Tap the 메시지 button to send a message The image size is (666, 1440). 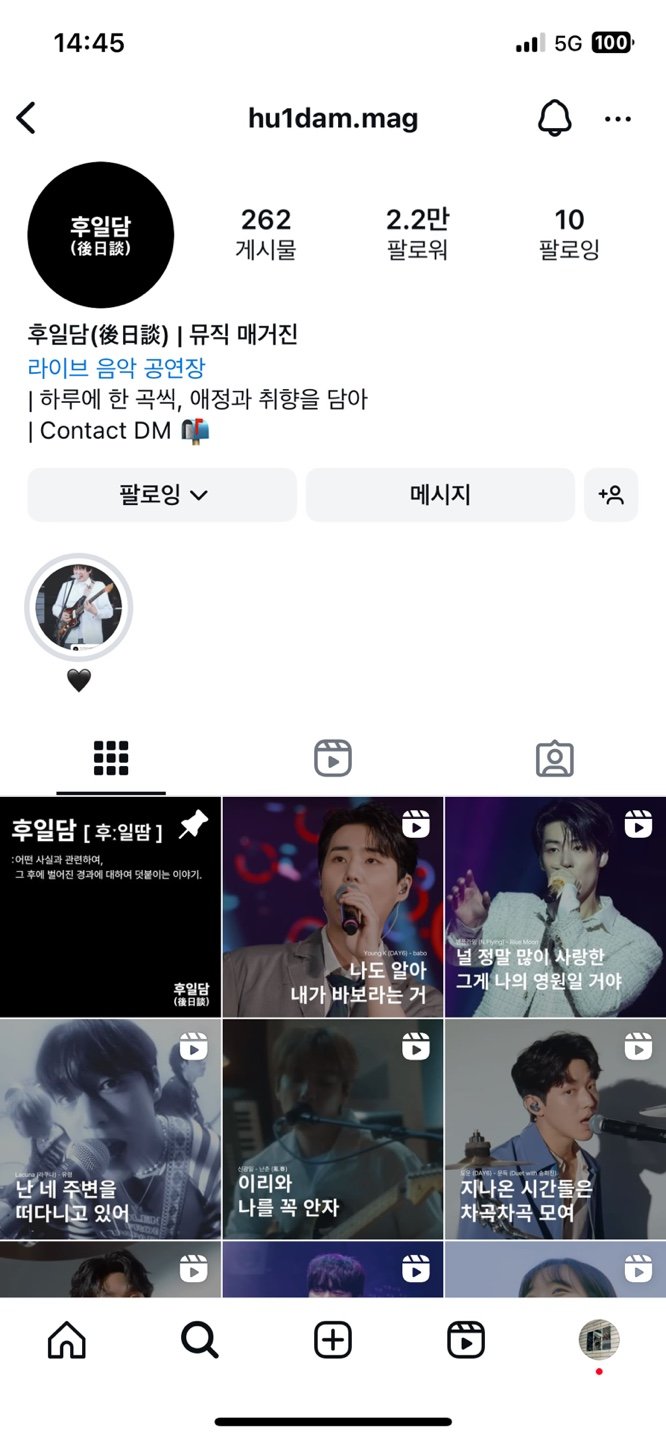(440, 495)
